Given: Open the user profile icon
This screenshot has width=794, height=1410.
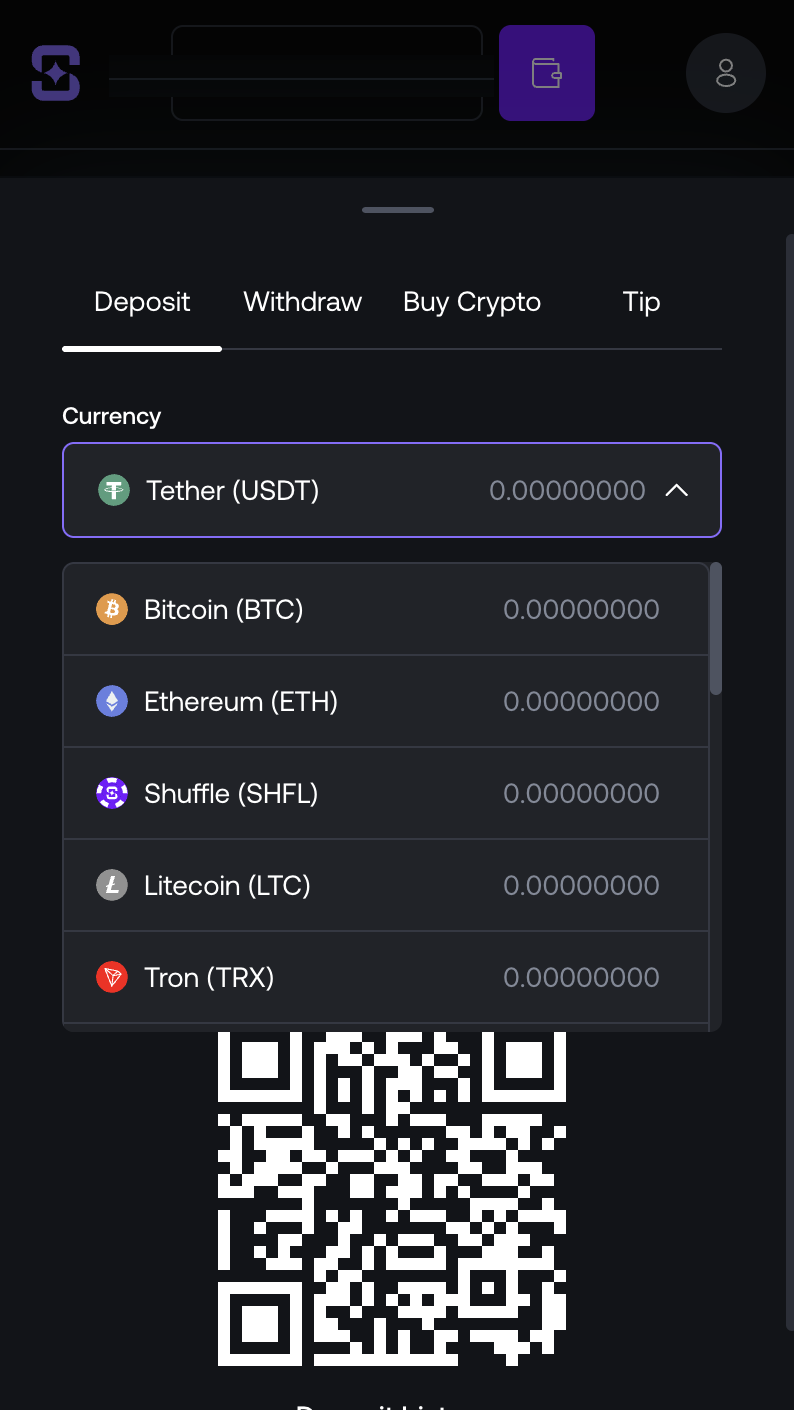Looking at the screenshot, I should (x=726, y=73).
